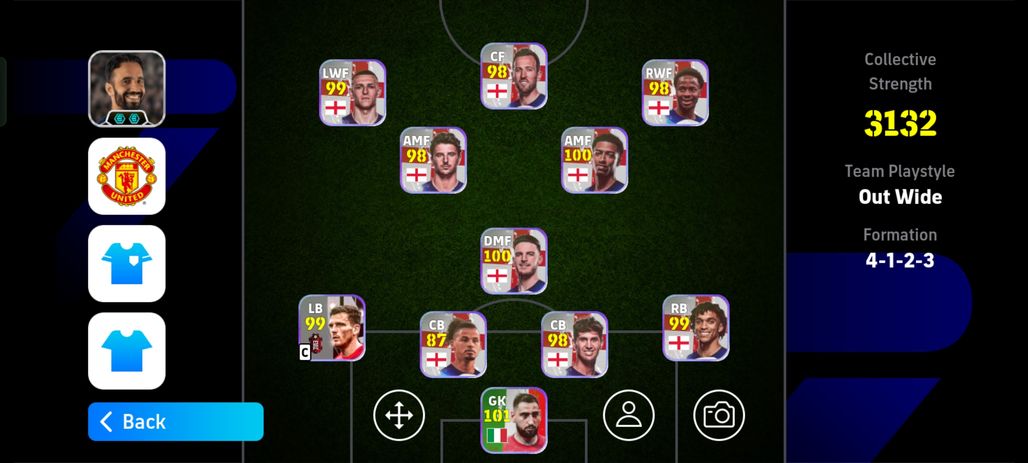Select the GK 101 player card

pos(514,420)
